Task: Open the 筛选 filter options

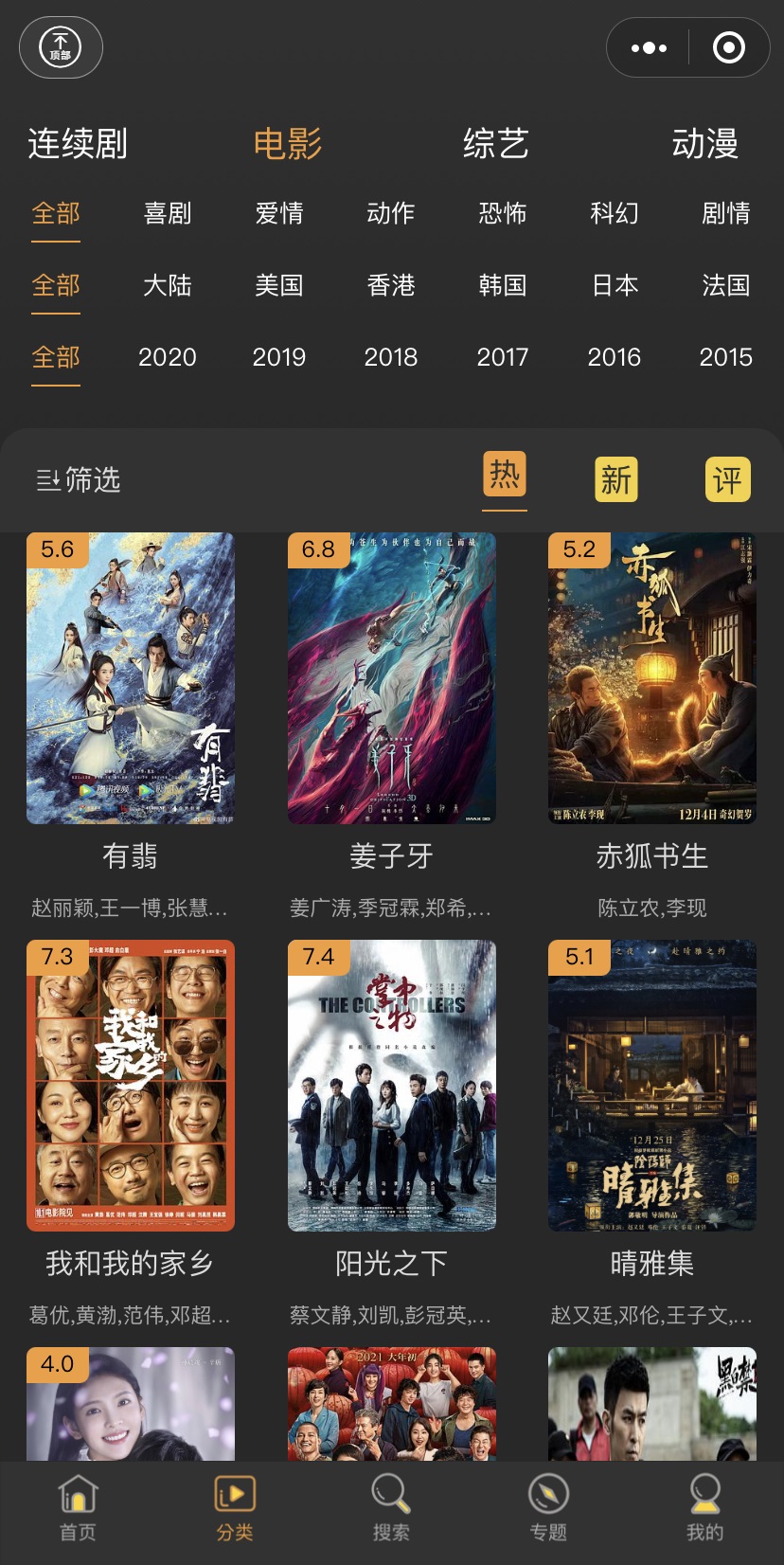Action: coord(79,480)
